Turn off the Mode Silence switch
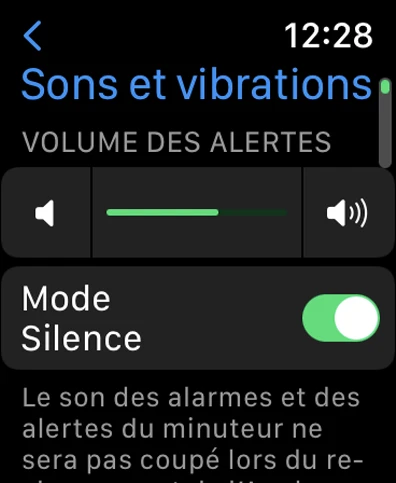Screen dimensions: 396x483 [341, 318]
